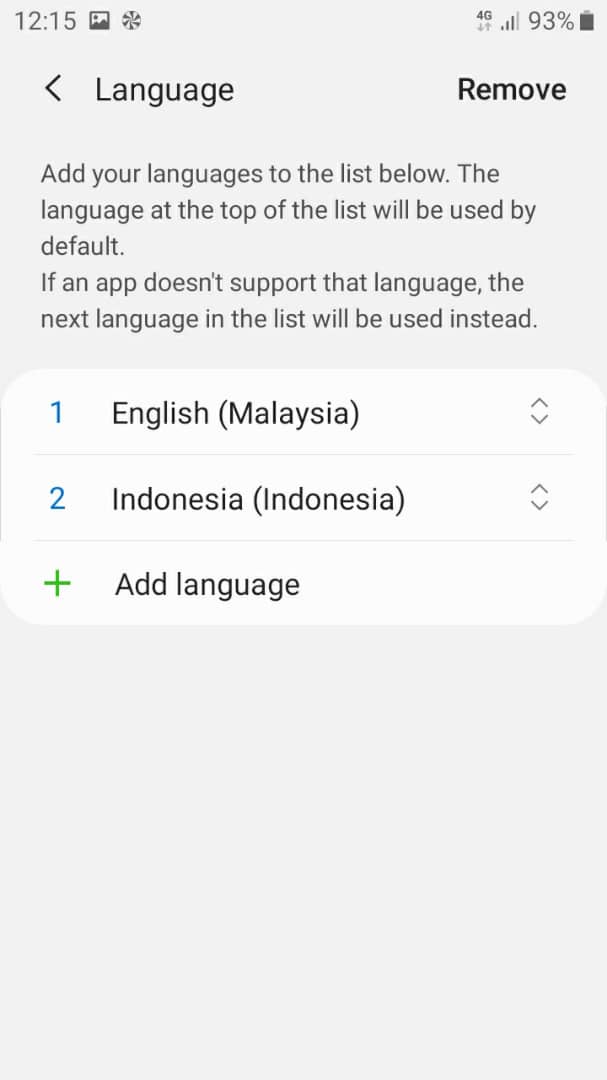
Task: Select Indonesia (Indonesia) language row
Action: click(x=303, y=497)
